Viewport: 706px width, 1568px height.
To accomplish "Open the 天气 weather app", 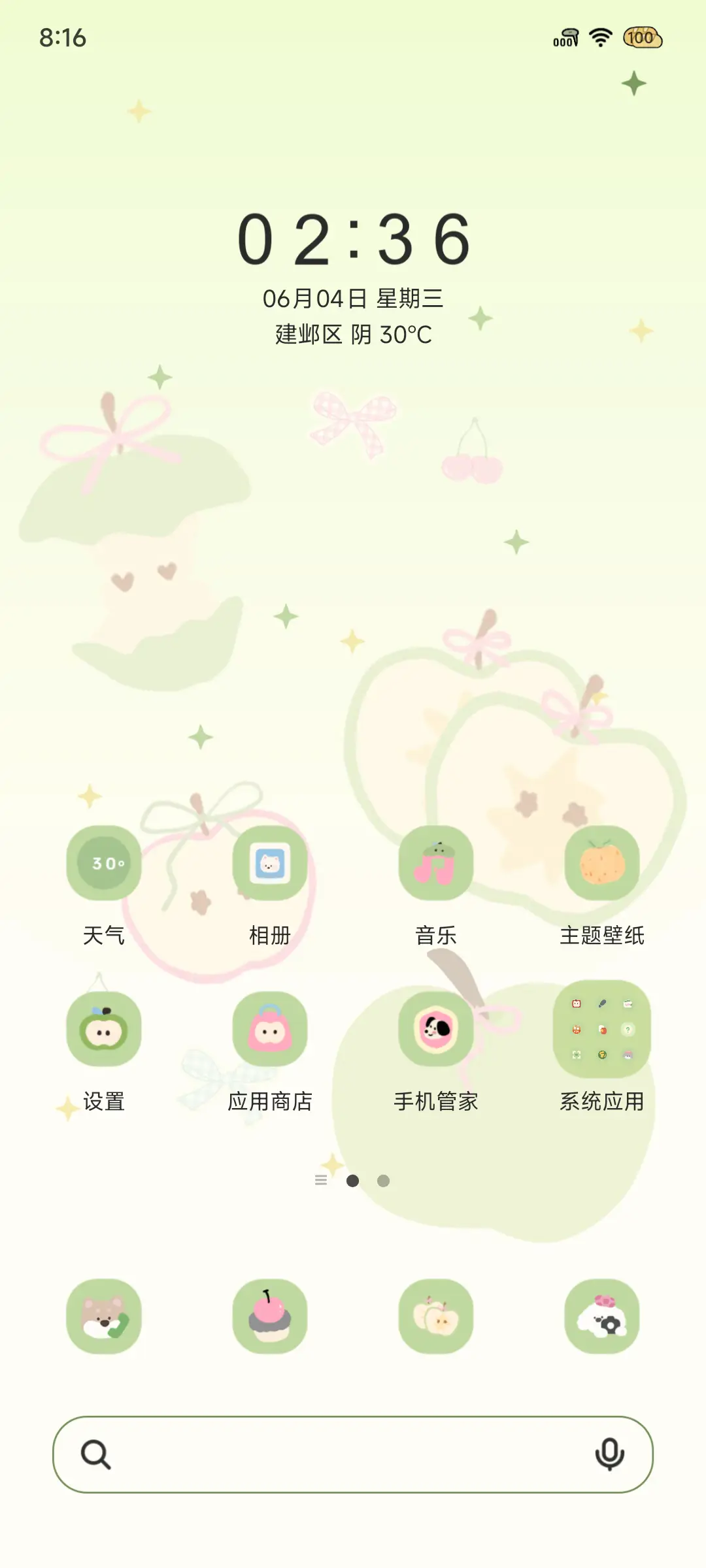I will [103, 864].
